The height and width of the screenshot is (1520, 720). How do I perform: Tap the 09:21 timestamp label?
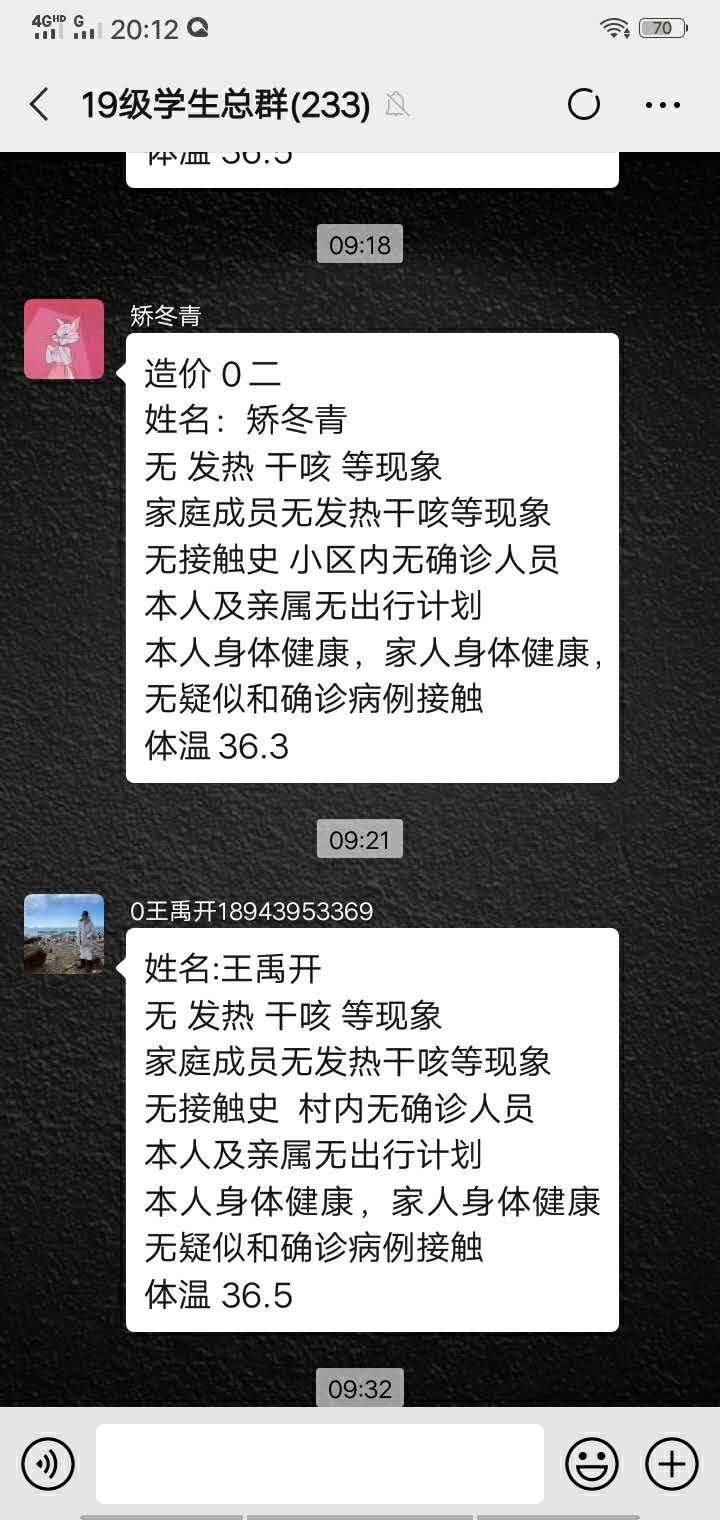[358, 838]
